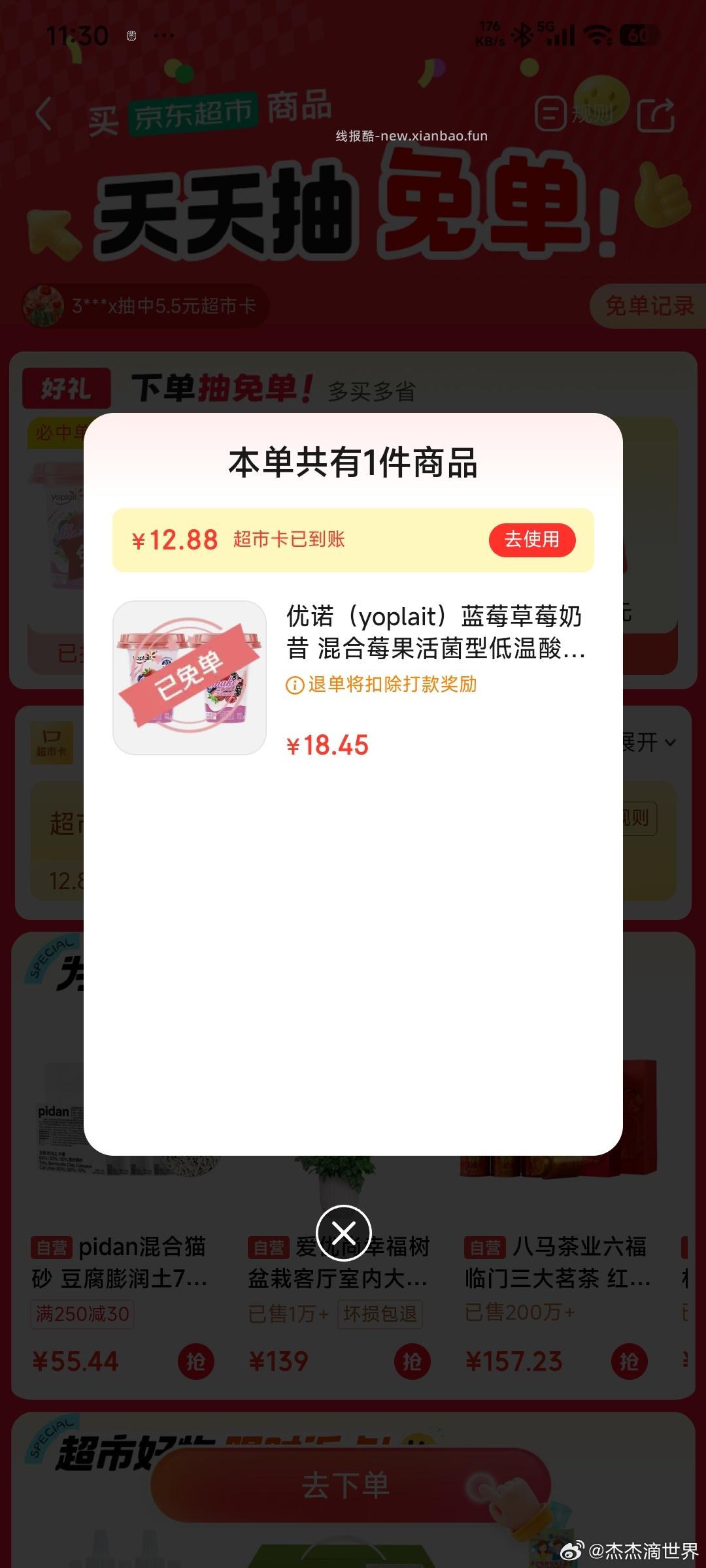This screenshot has height=1568, width=706.
Task: Tap 去使用 to use the supermarket card
Action: (x=532, y=540)
